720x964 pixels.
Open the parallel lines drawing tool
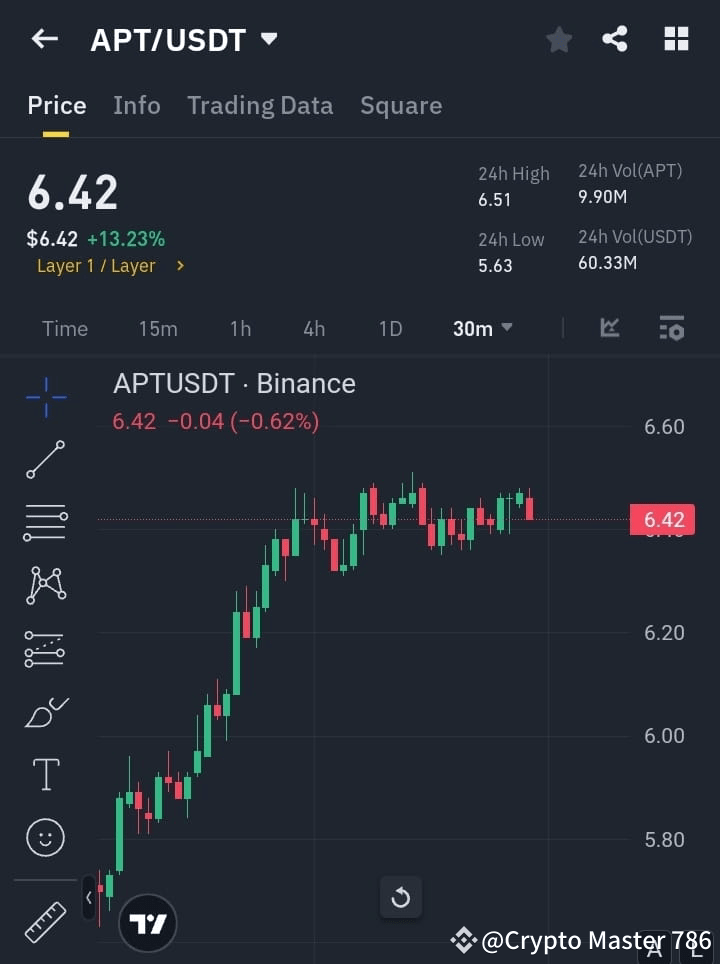click(x=45, y=523)
